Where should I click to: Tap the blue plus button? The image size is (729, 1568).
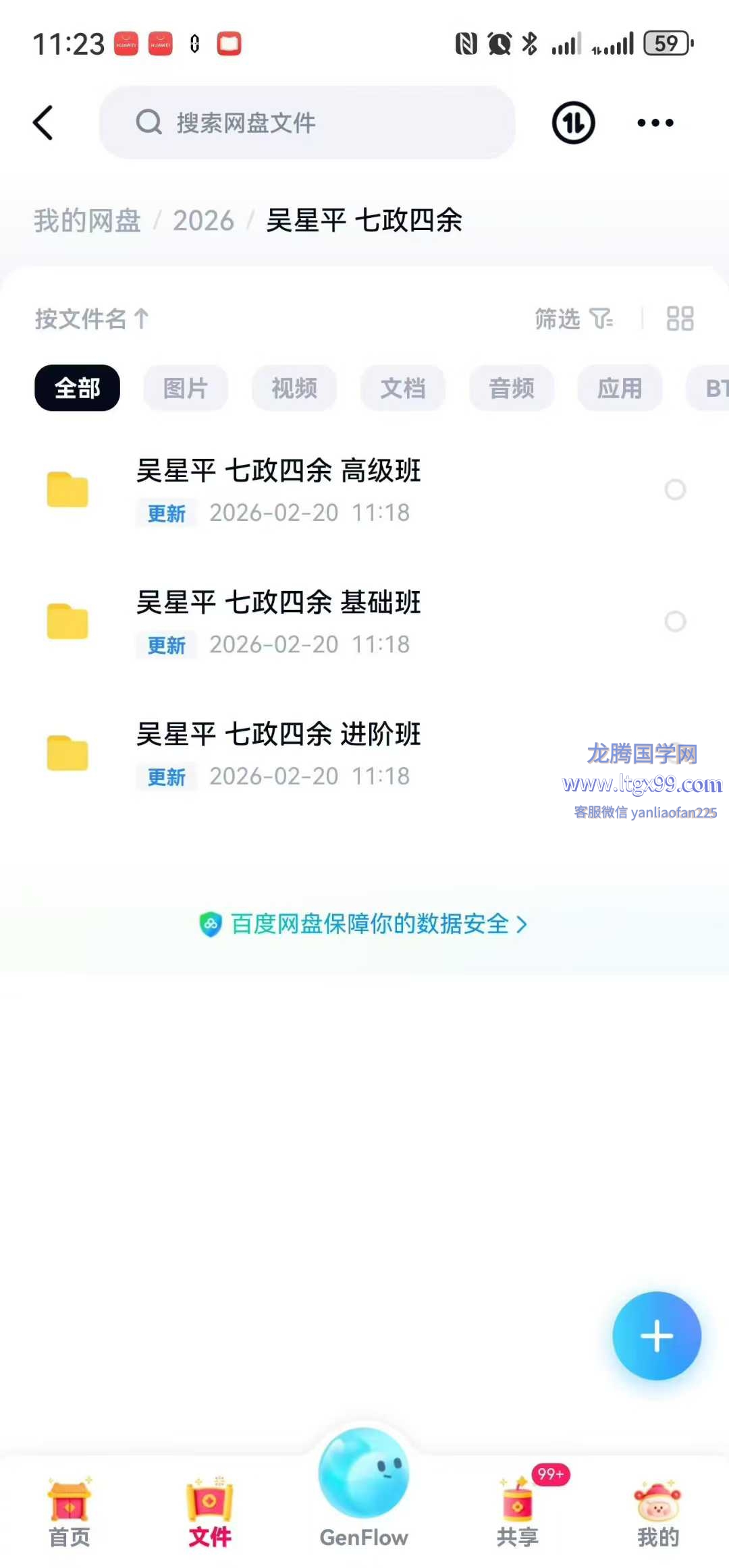[656, 1336]
